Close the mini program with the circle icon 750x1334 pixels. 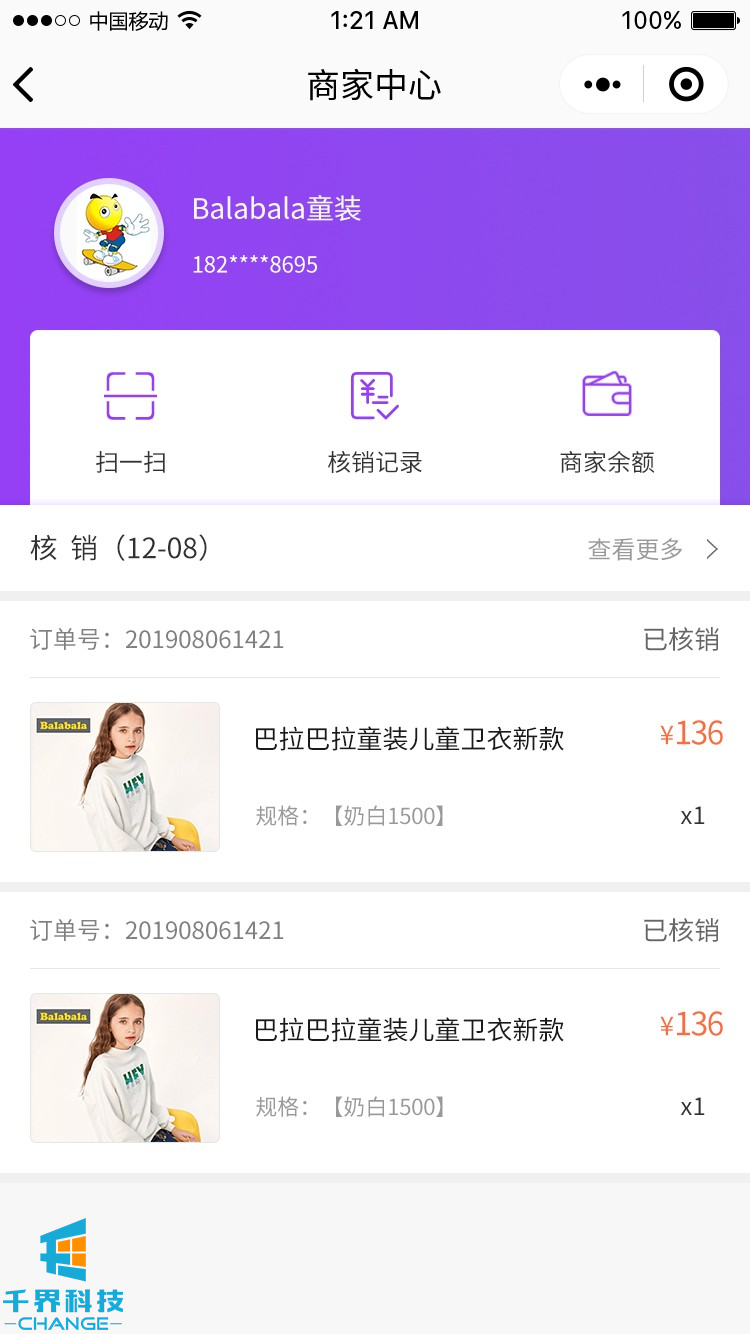coord(686,85)
